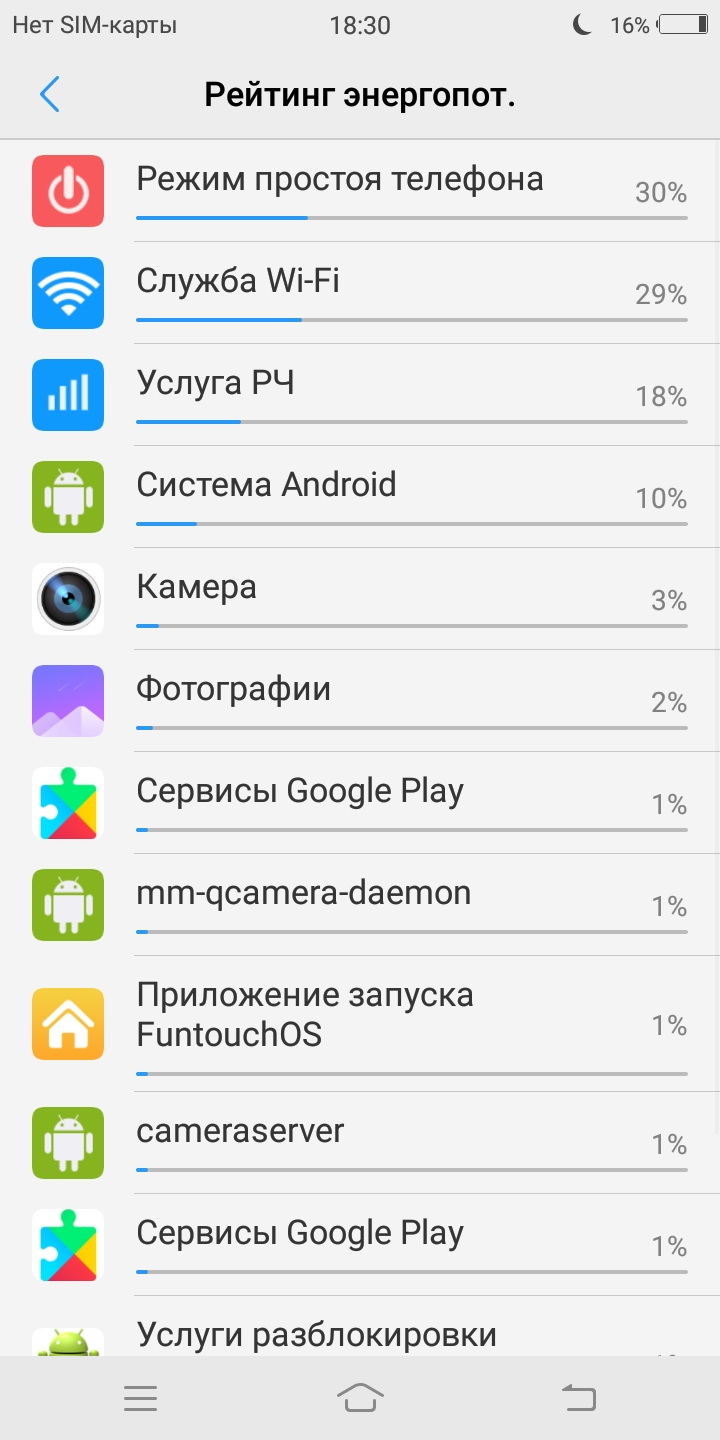Tap the cameraserver entry
This screenshot has height=1440, width=720.
(x=360, y=1143)
